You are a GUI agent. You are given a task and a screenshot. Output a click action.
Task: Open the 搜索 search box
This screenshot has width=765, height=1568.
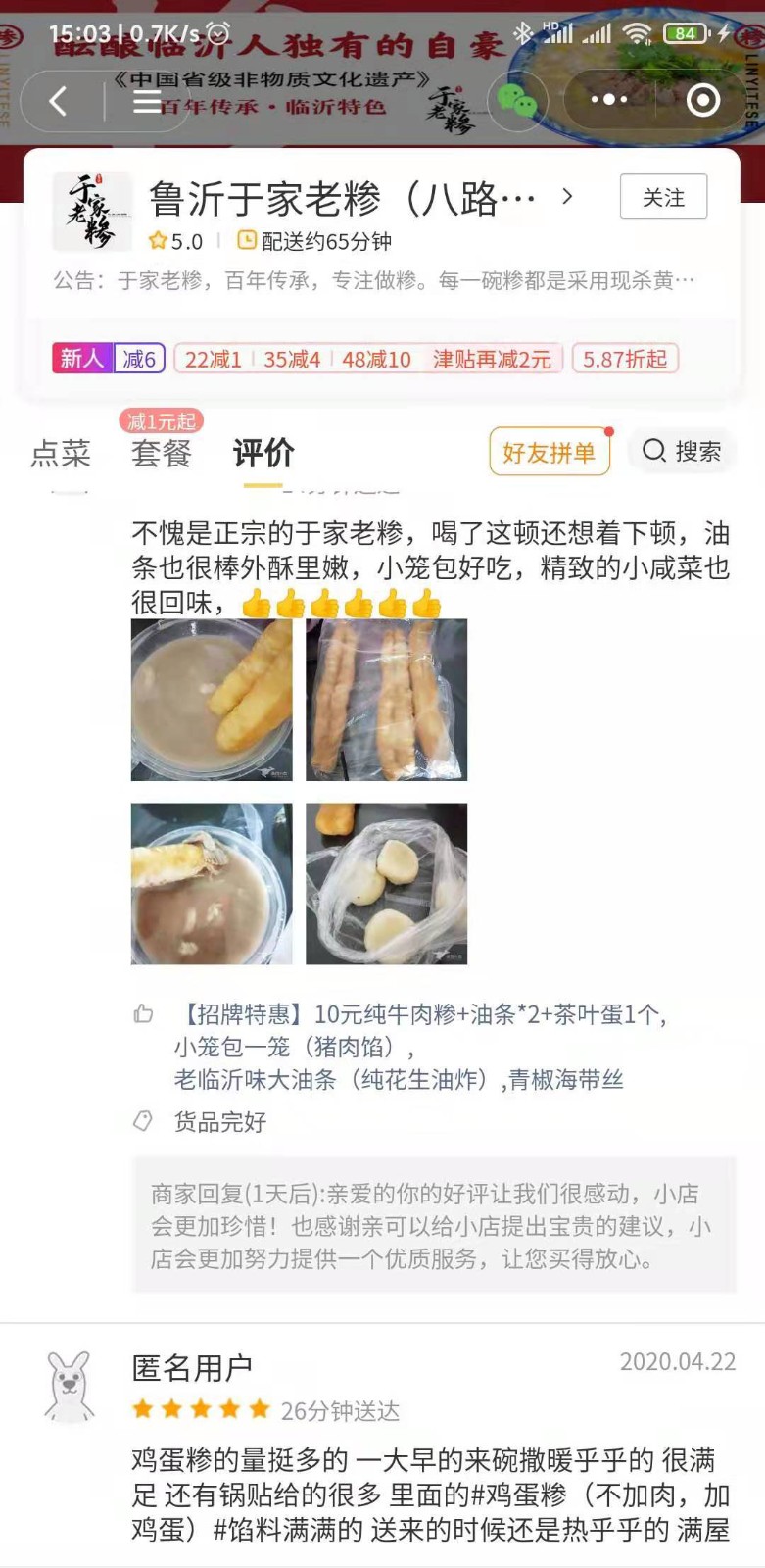[x=683, y=451]
